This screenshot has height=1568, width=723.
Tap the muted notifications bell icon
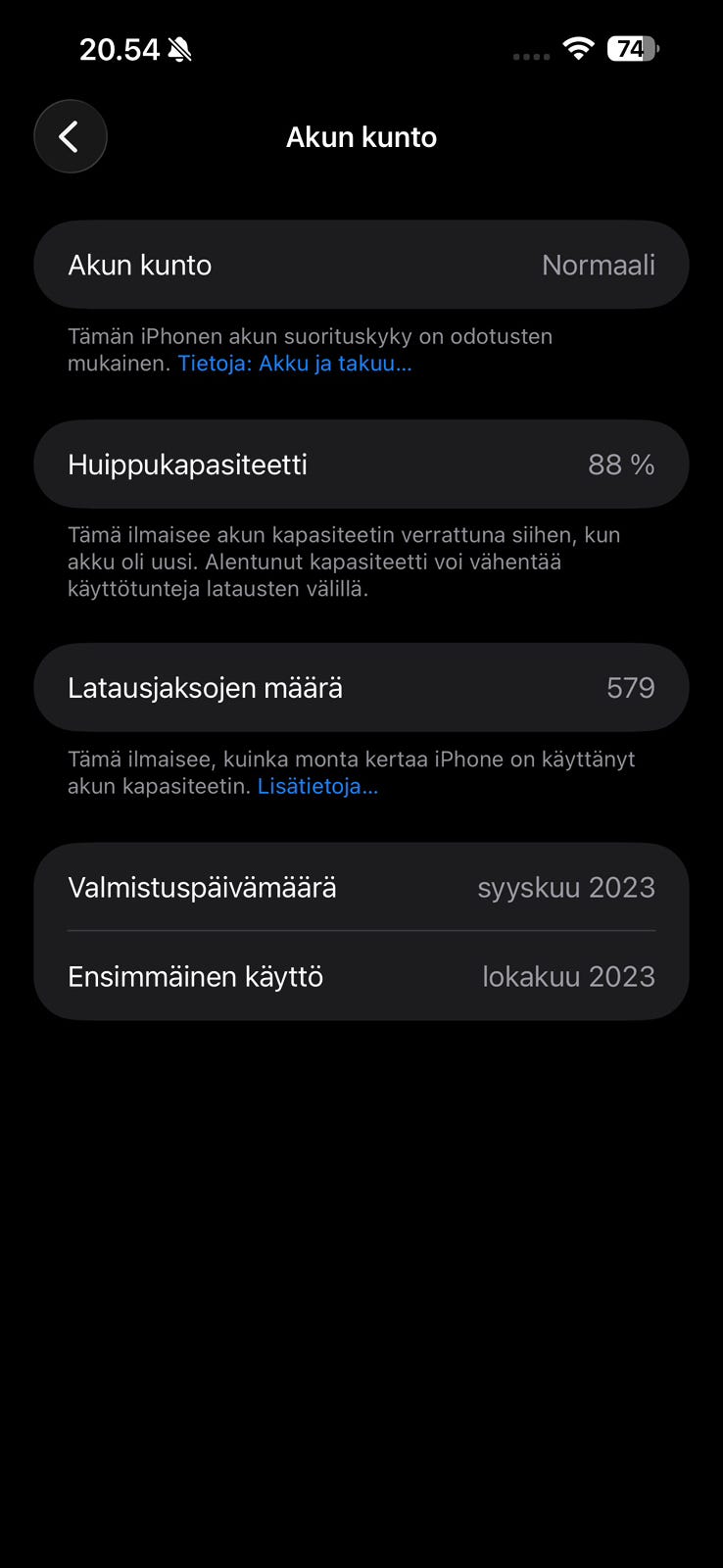point(181,48)
